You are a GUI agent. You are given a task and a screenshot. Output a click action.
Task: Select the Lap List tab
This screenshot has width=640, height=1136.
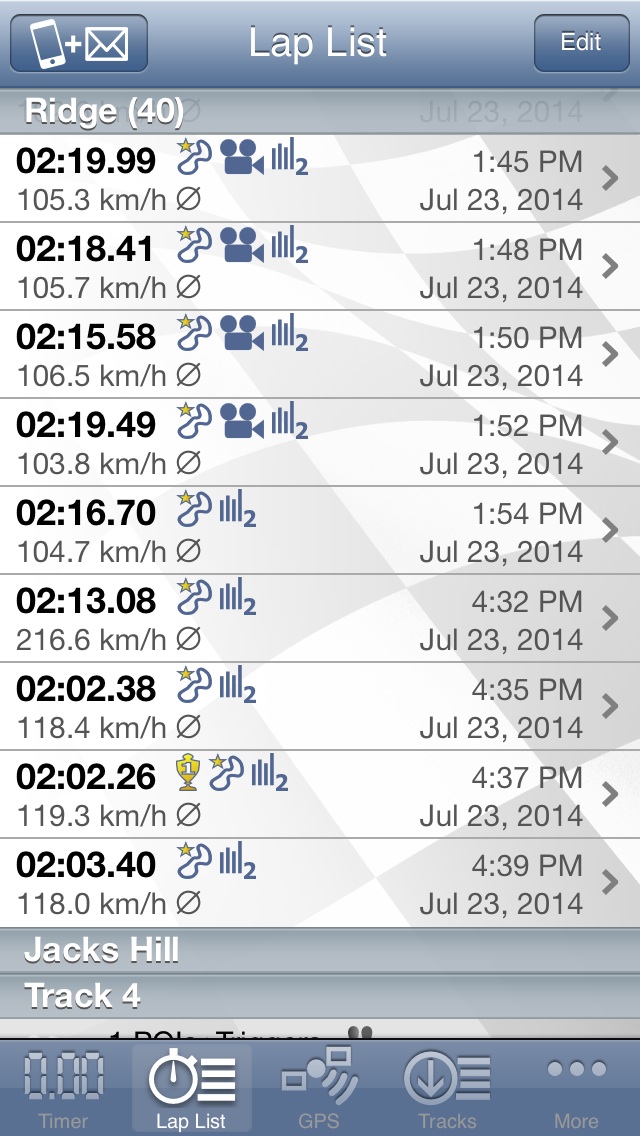tap(191, 1089)
